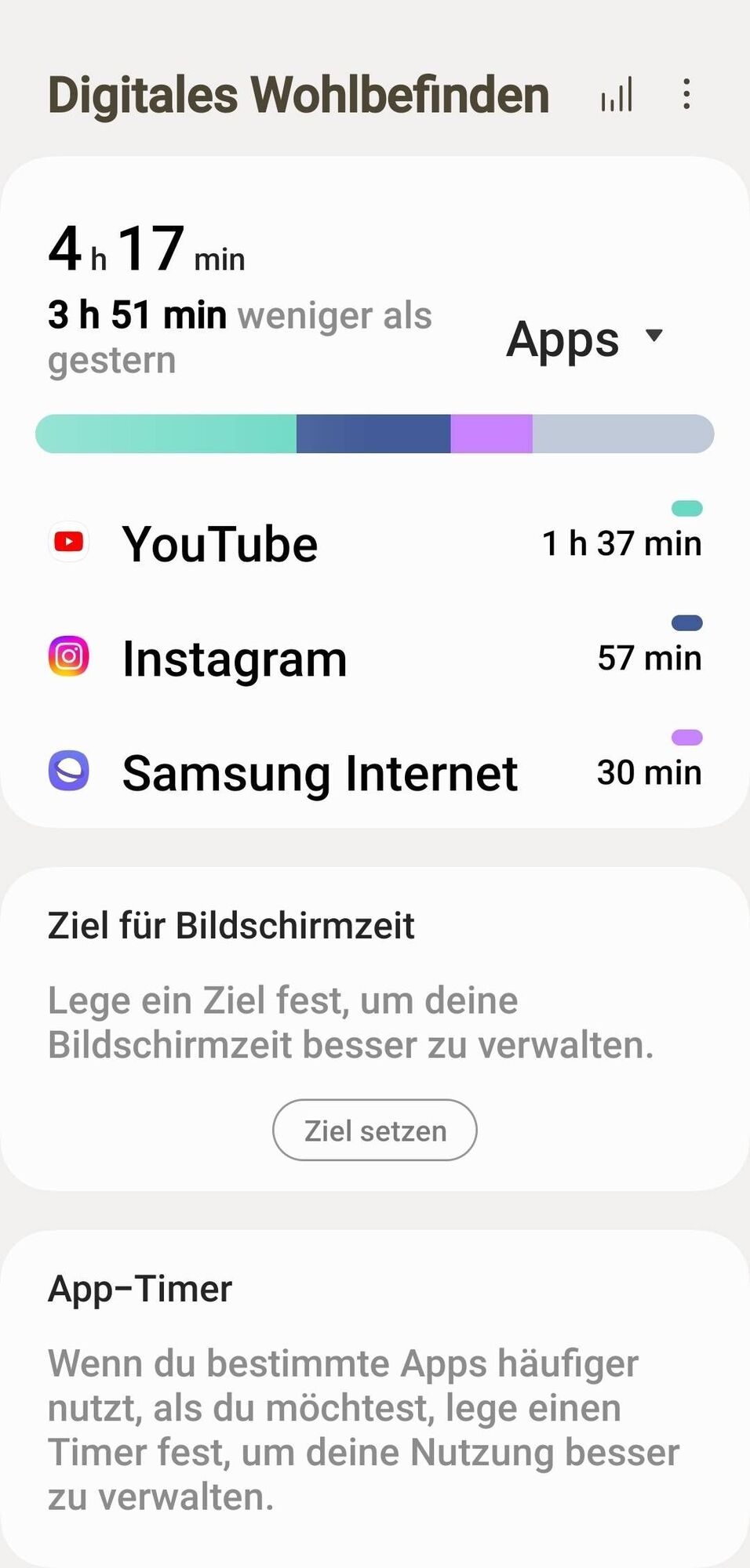This screenshot has width=750, height=1568.
Task: Open Samsung Internet usage details
Action: click(x=375, y=772)
